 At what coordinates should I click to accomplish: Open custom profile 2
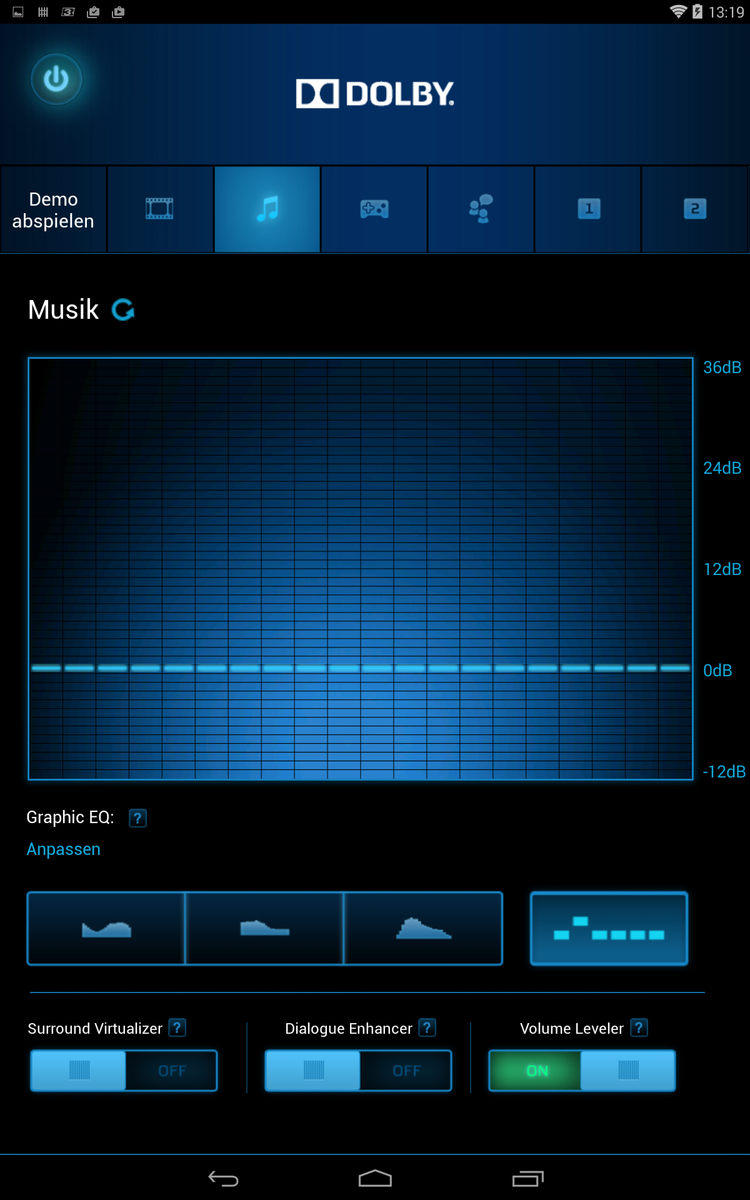click(695, 209)
